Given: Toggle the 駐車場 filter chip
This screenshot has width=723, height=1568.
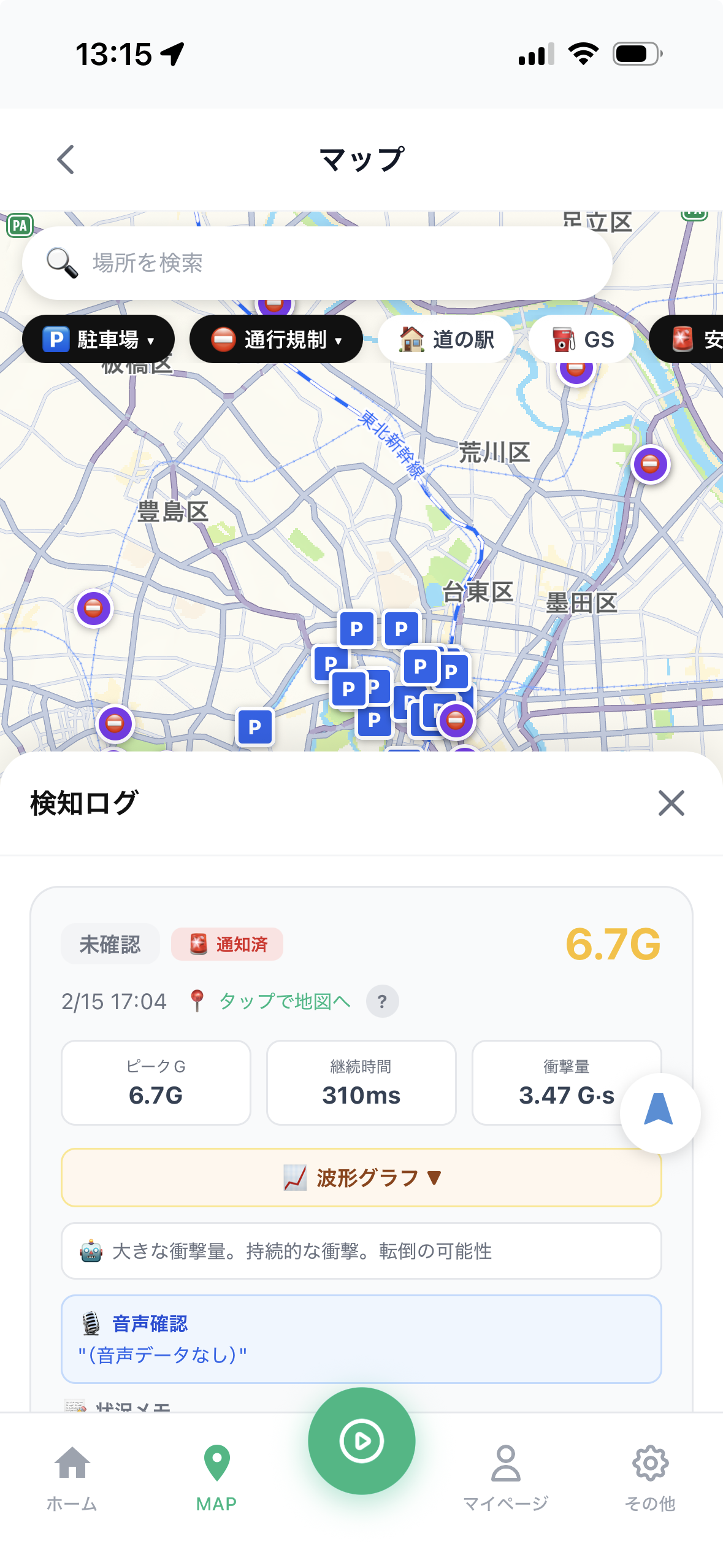Looking at the screenshot, I should tap(99, 338).
